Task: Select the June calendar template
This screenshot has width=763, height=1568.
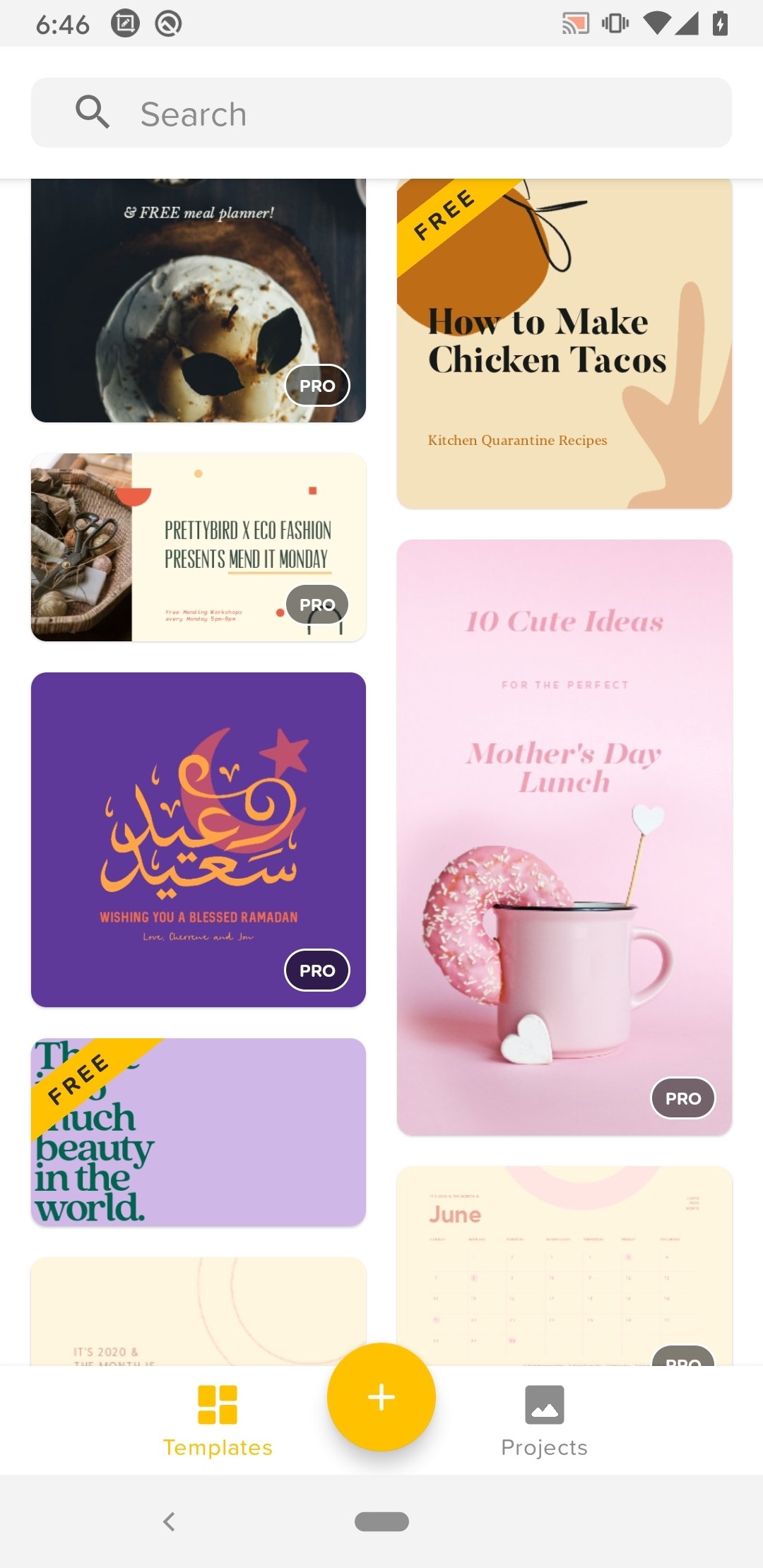Action: [564, 1266]
